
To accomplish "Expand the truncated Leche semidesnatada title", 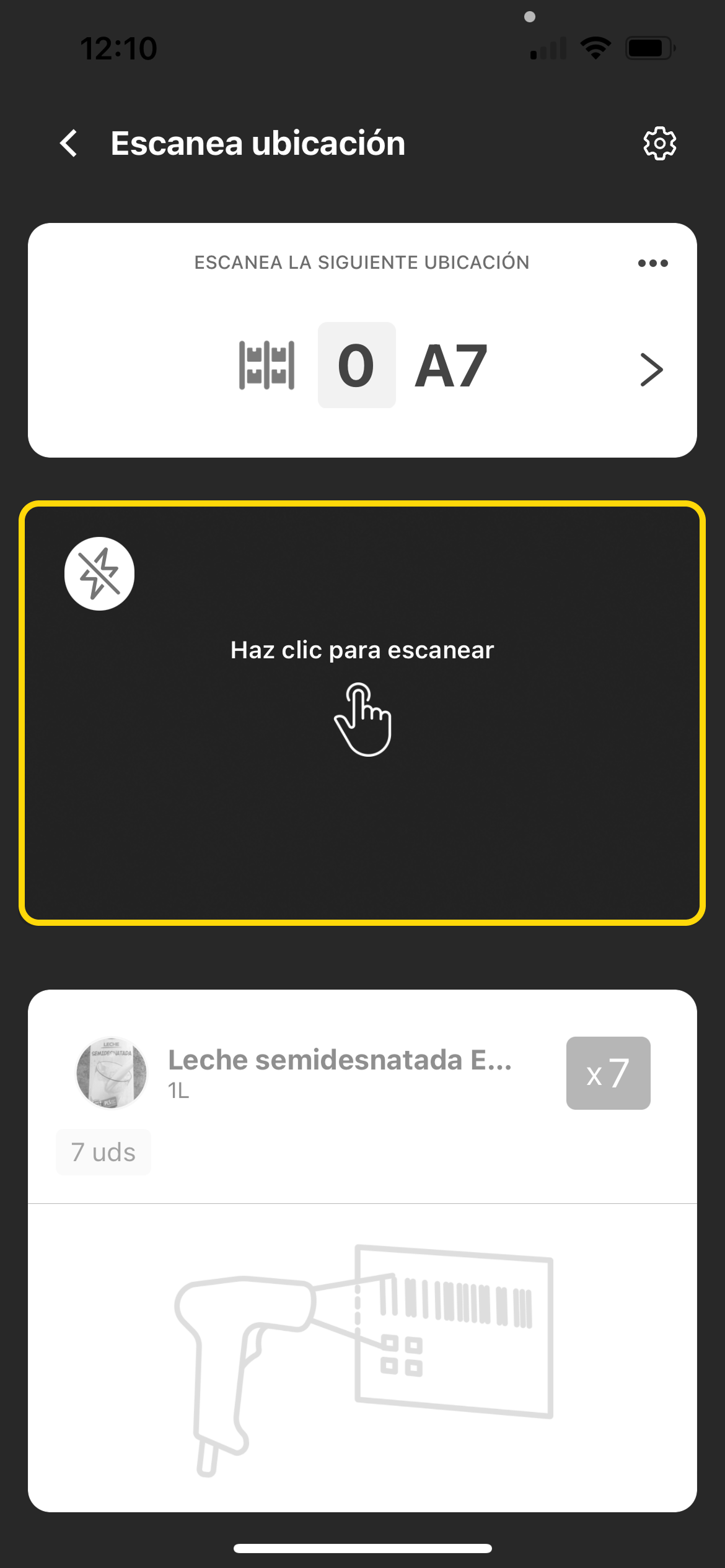I will (x=341, y=1059).
